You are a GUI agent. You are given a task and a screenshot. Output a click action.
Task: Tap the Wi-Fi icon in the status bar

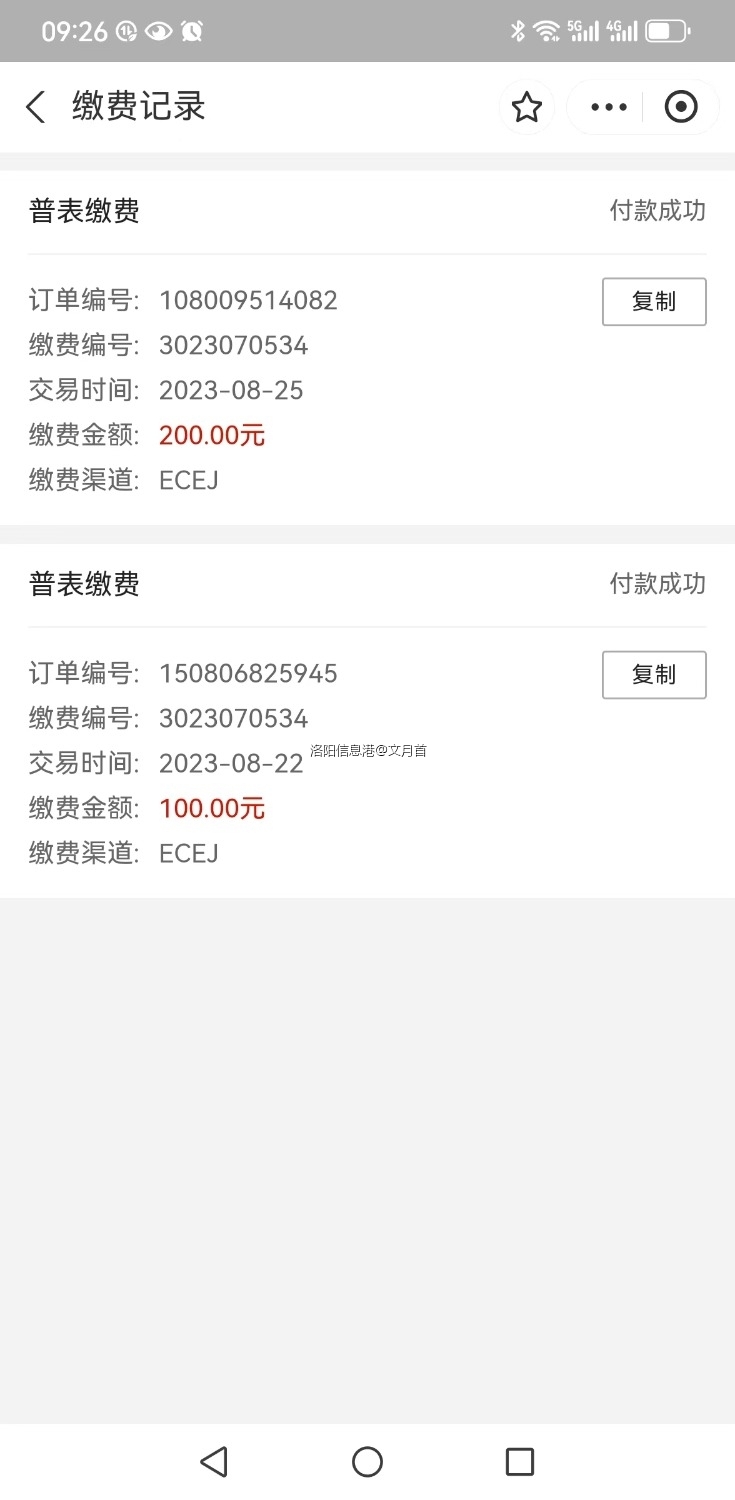pyautogui.click(x=548, y=30)
